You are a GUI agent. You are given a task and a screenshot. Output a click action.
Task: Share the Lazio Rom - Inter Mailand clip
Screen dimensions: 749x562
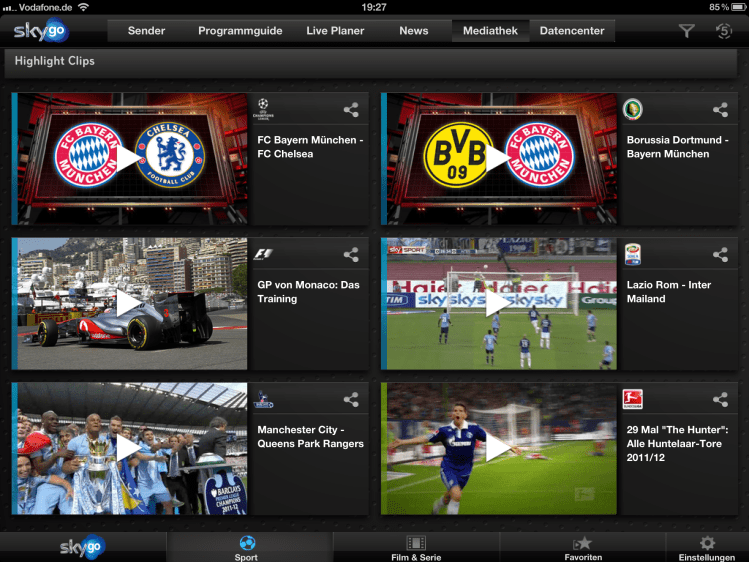[720, 255]
